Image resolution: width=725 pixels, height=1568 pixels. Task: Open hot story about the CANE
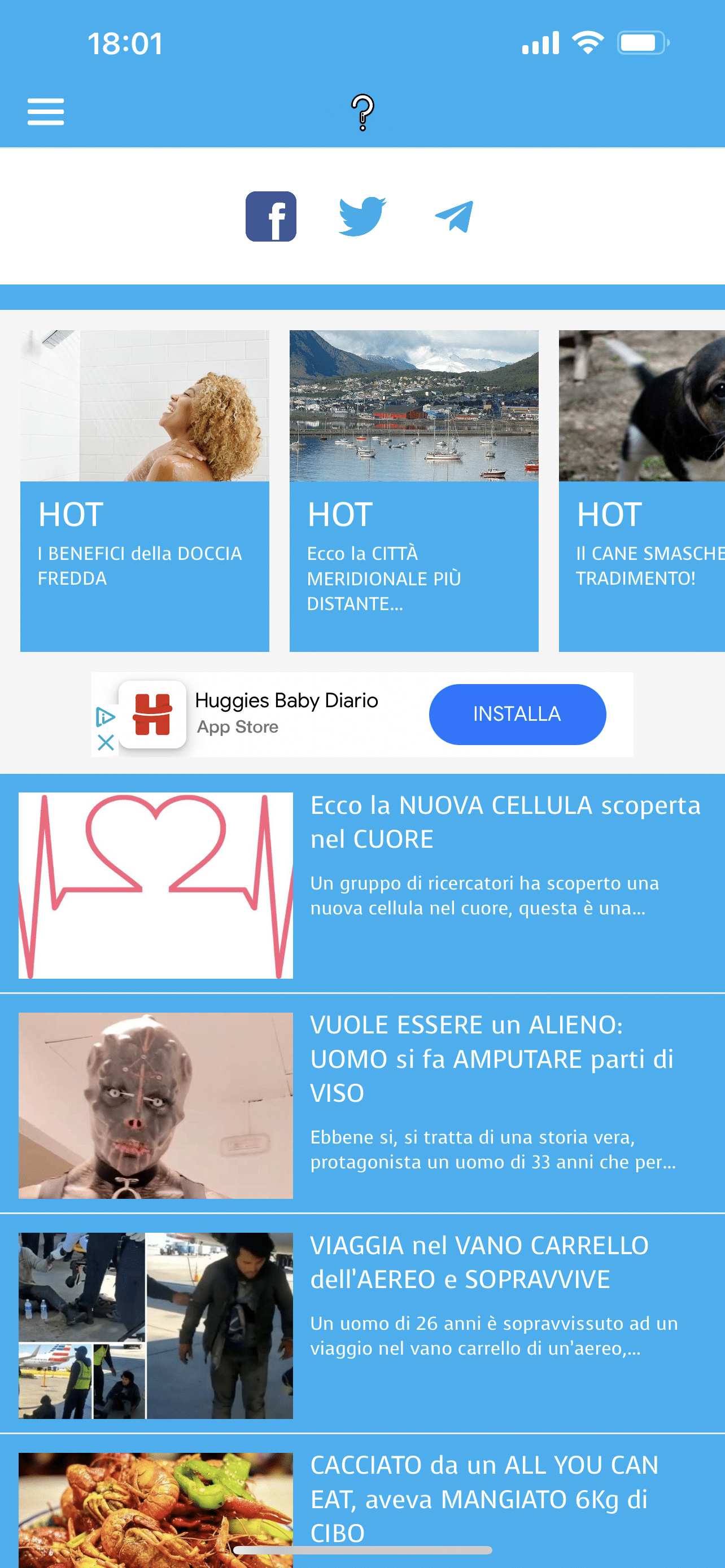click(641, 490)
